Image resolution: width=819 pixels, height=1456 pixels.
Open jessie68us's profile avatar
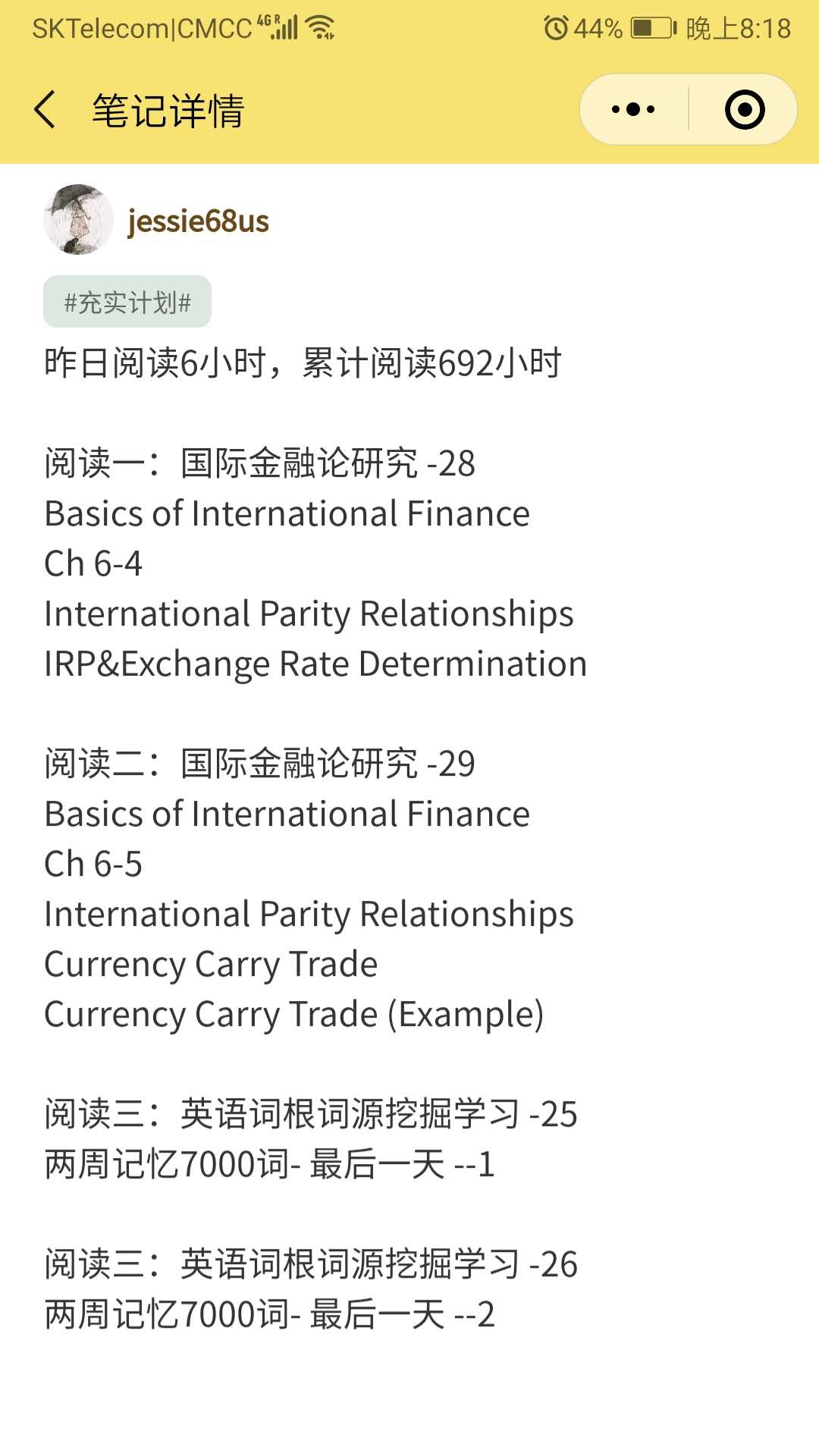(x=78, y=220)
